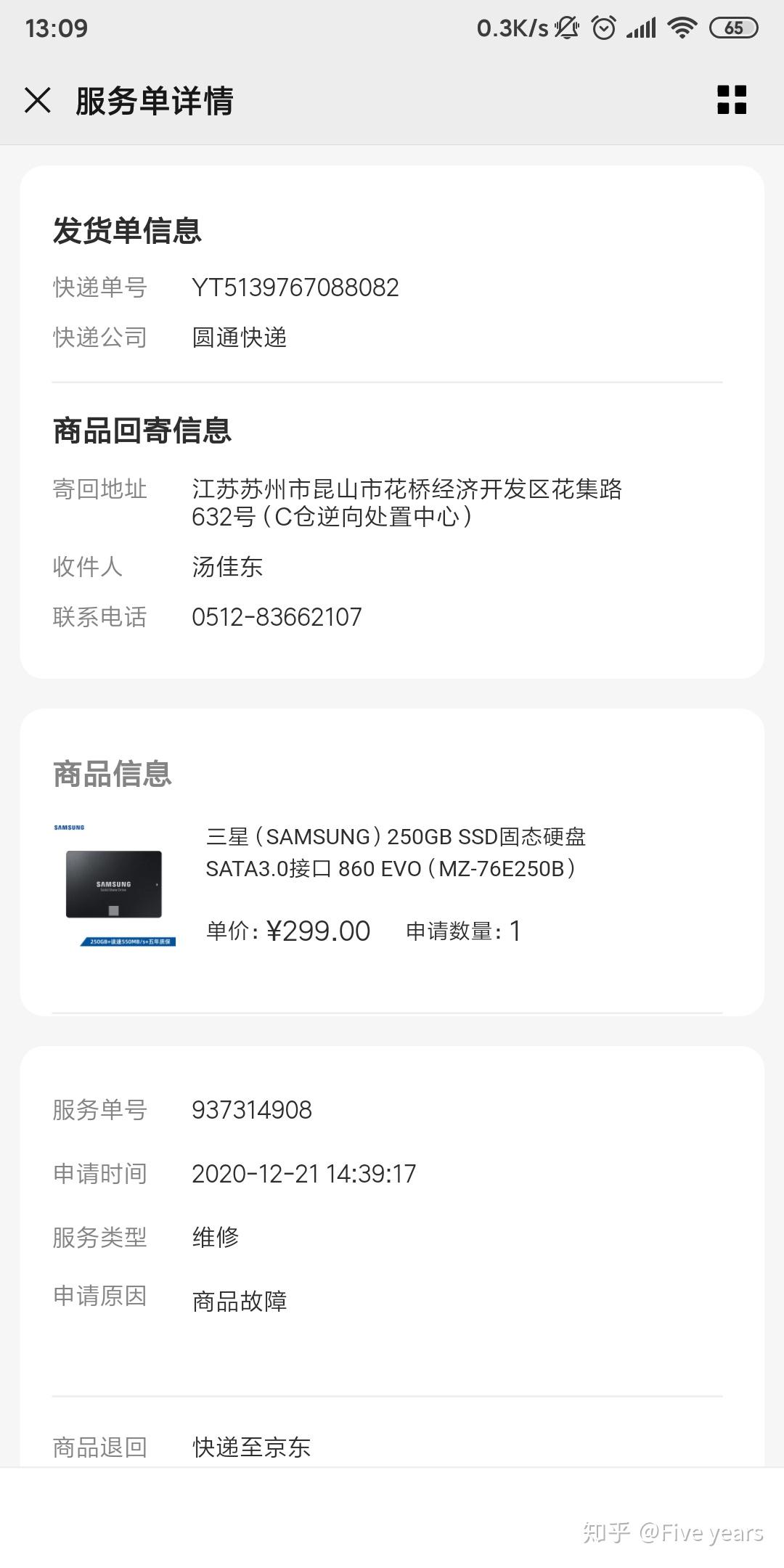Select the service number 937314908

pos(252,1109)
